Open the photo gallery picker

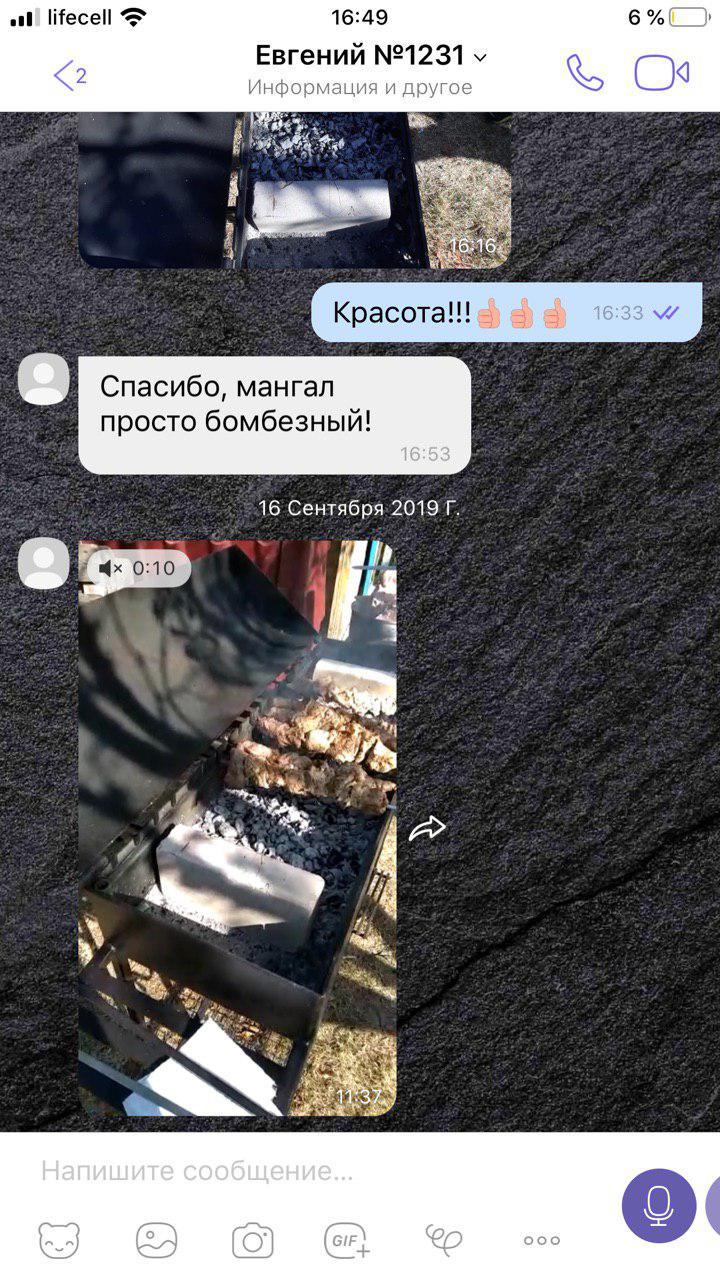(x=156, y=1241)
